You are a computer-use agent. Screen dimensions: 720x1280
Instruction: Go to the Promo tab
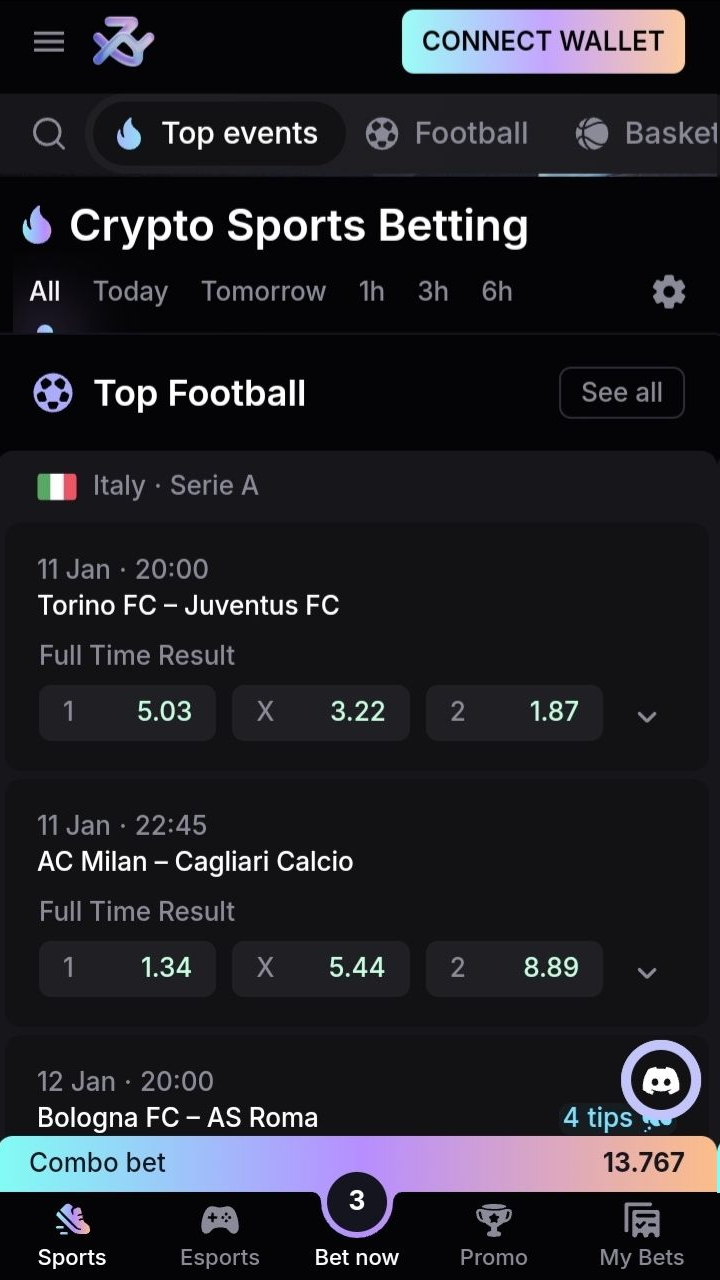click(494, 1236)
